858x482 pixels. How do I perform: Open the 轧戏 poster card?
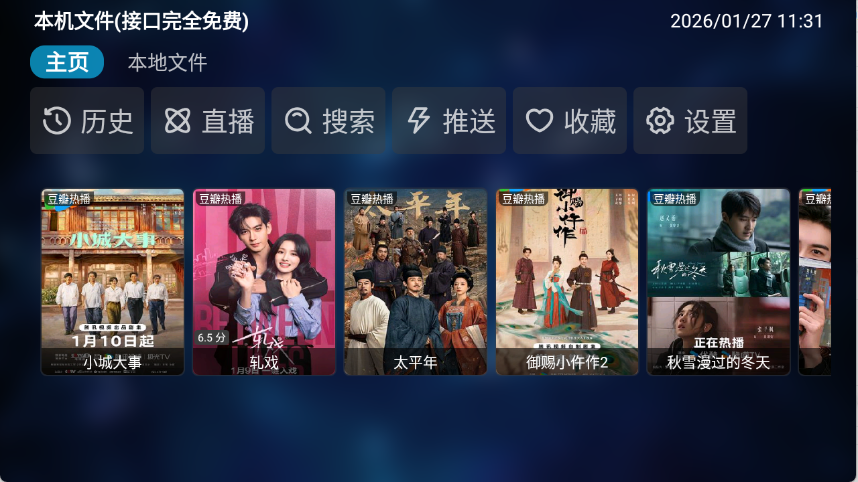[x=264, y=282]
